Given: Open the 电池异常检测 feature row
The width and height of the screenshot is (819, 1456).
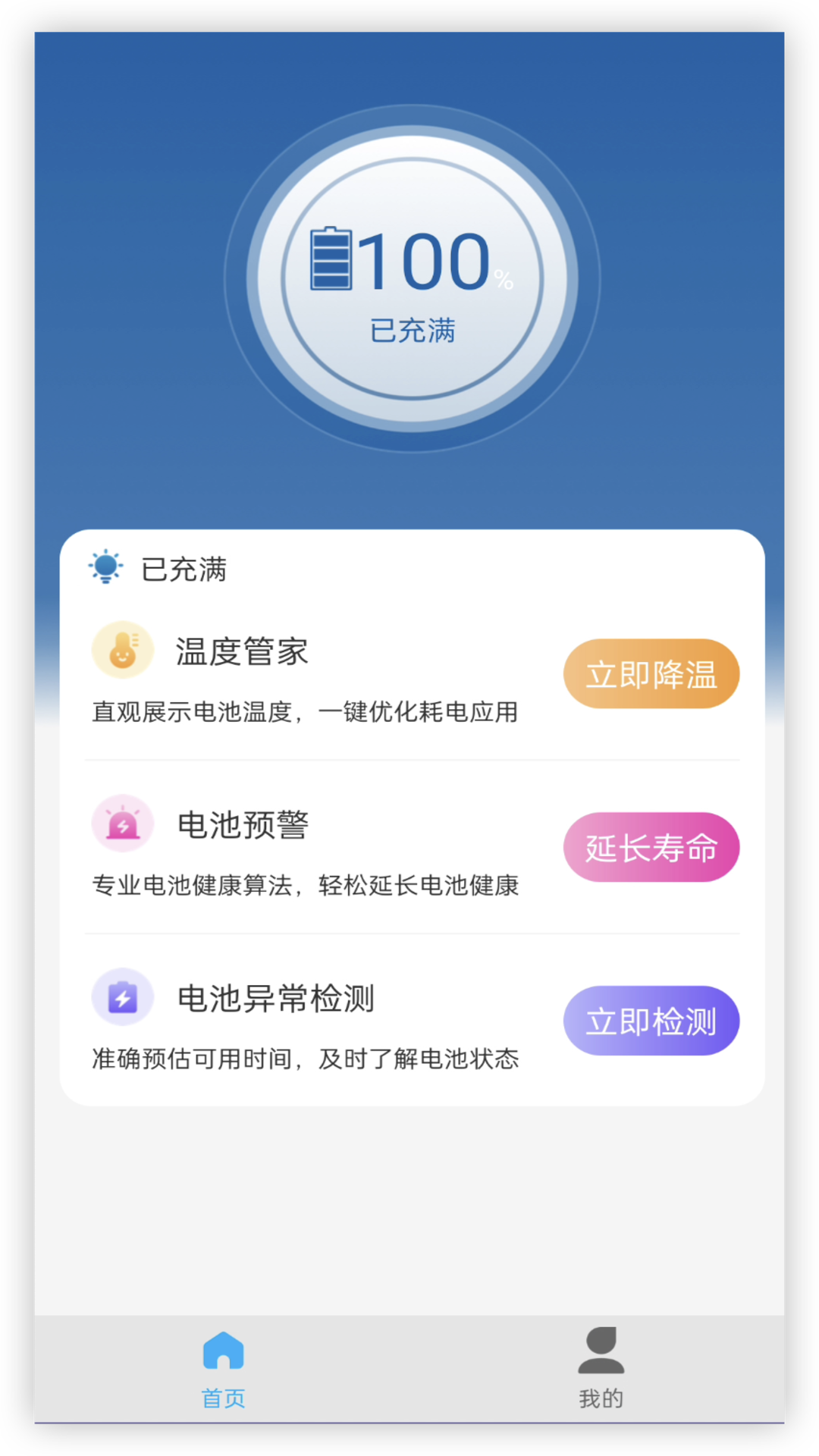Looking at the screenshot, I should pyautogui.click(x=276, y=997).
